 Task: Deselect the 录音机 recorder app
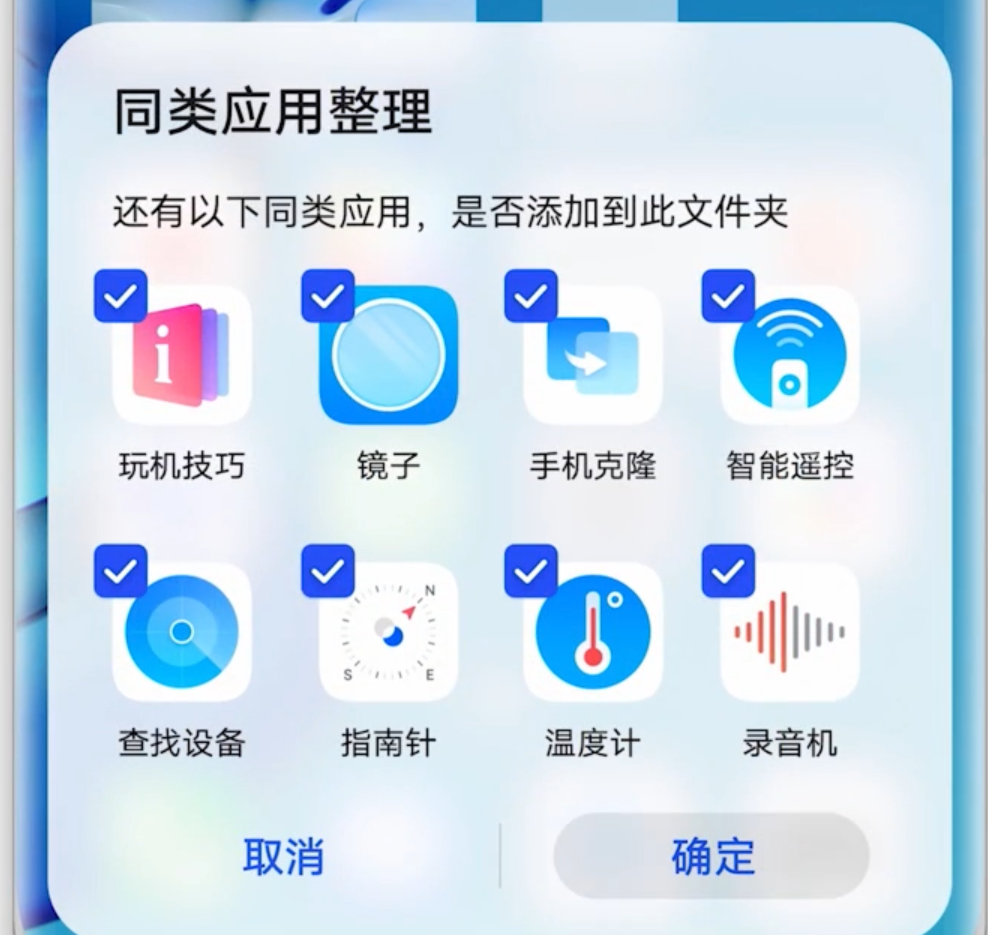[728, 571]
